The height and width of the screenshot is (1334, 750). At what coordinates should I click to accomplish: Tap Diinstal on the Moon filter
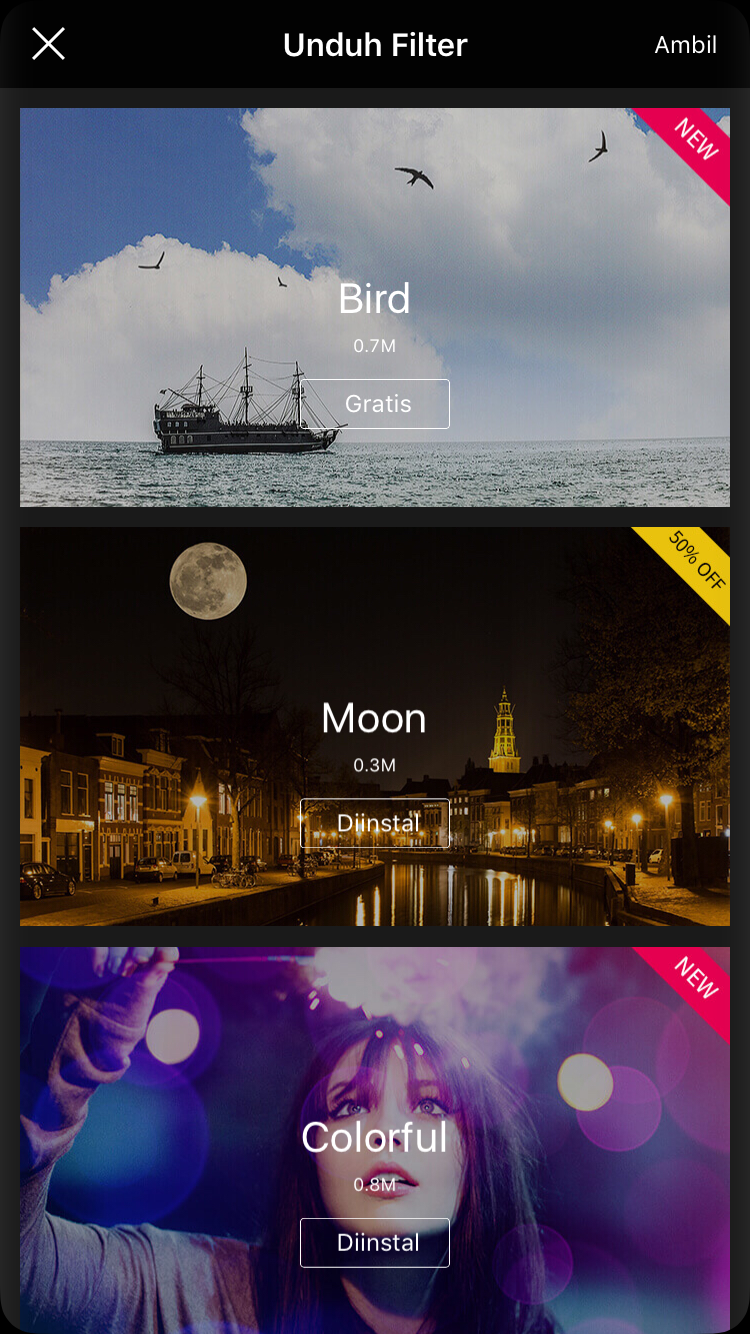[375, 823]
